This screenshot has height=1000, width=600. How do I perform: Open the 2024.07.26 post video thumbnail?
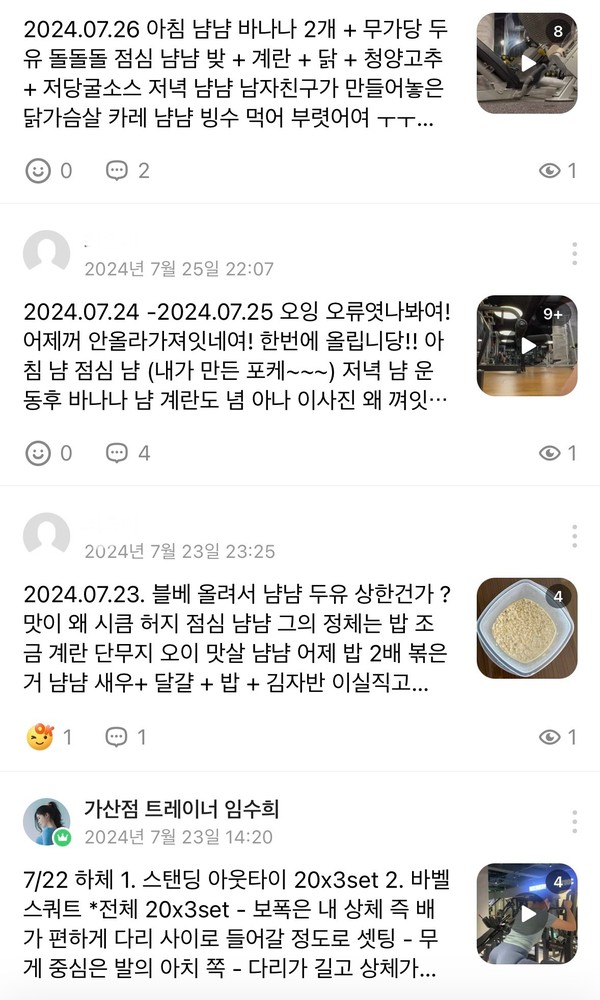527,62
